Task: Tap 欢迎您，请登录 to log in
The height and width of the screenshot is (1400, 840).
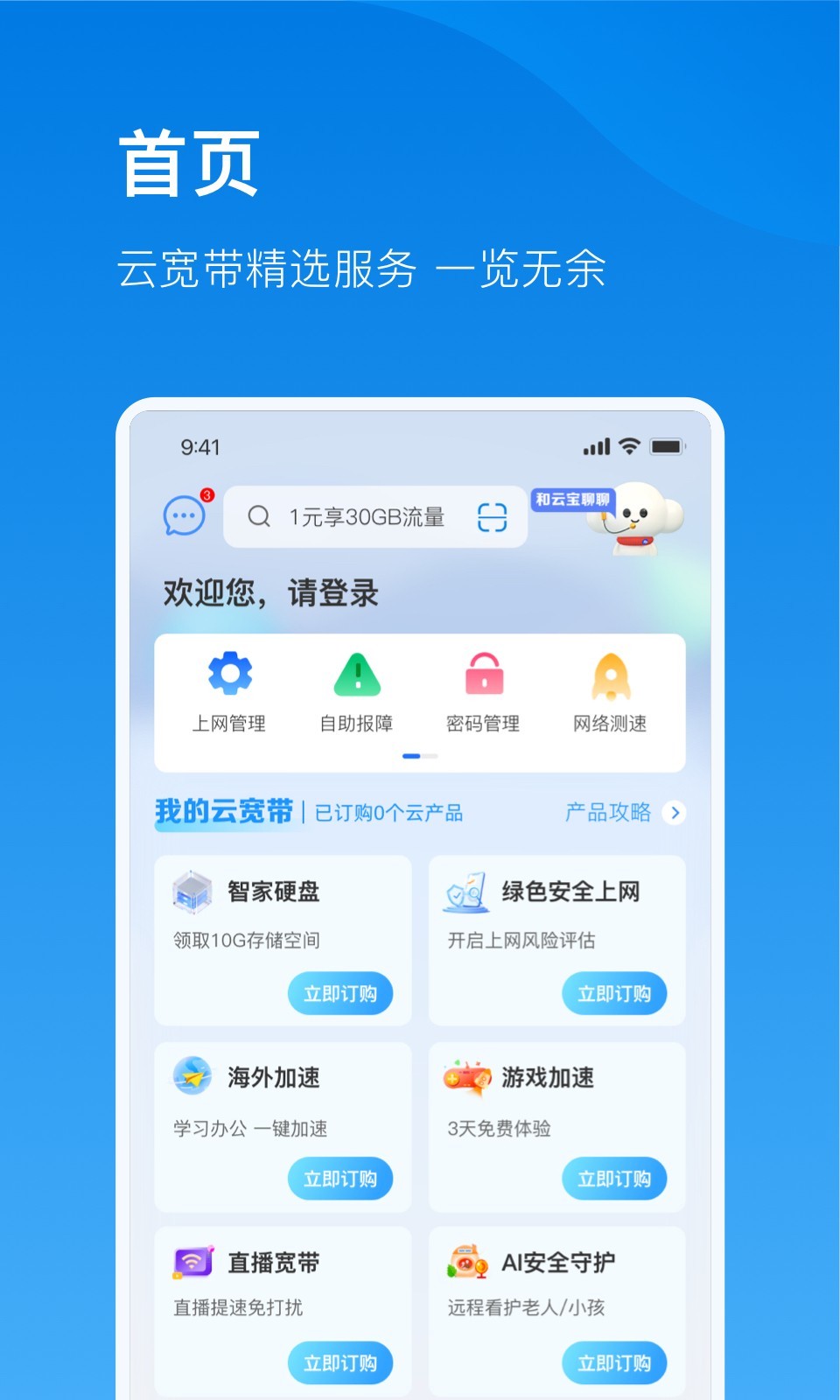Action: (269, 592)
